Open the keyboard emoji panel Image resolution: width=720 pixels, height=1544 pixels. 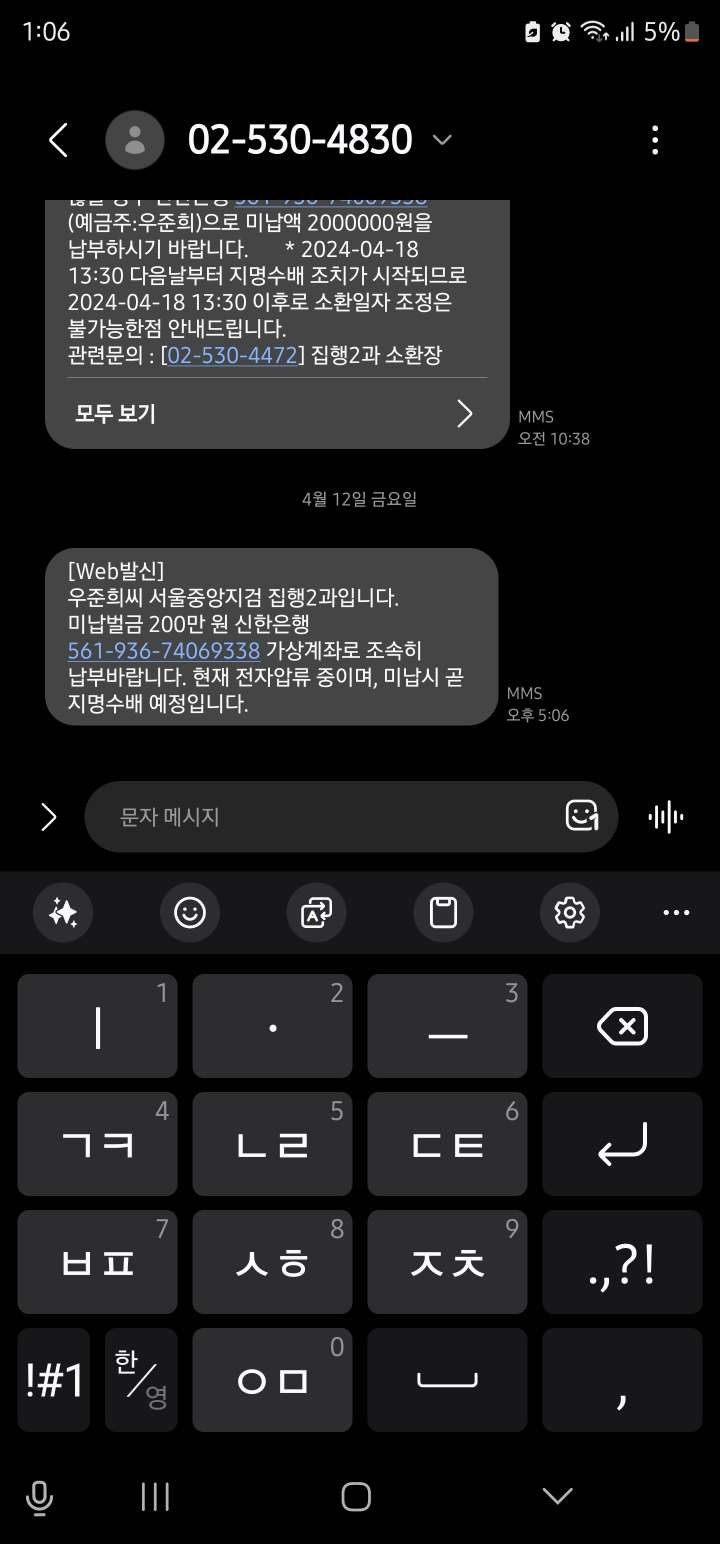pyautogui.click(x=190, y=912)
